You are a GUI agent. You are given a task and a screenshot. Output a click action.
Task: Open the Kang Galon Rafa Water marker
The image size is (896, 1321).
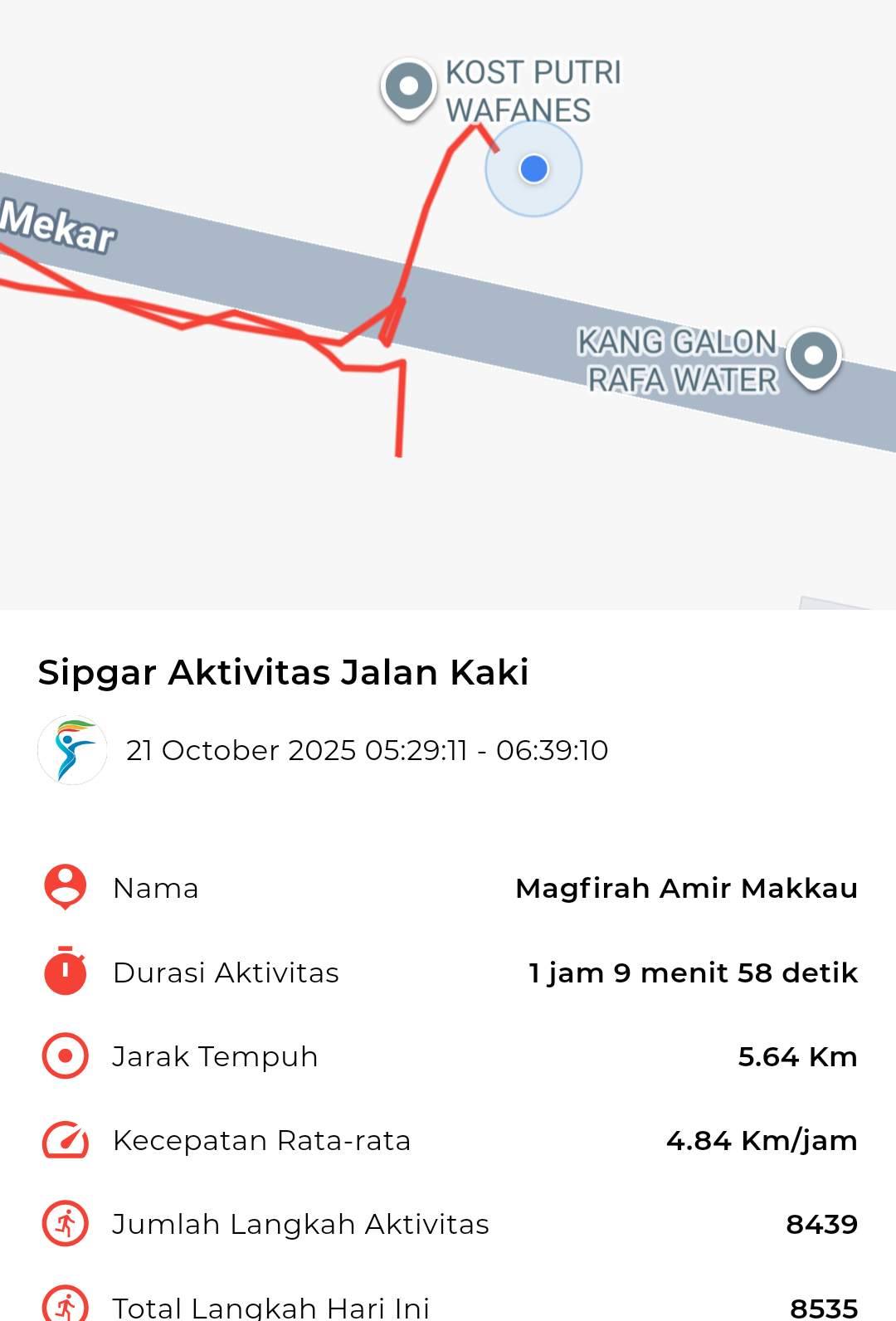(x=814, y=357)
